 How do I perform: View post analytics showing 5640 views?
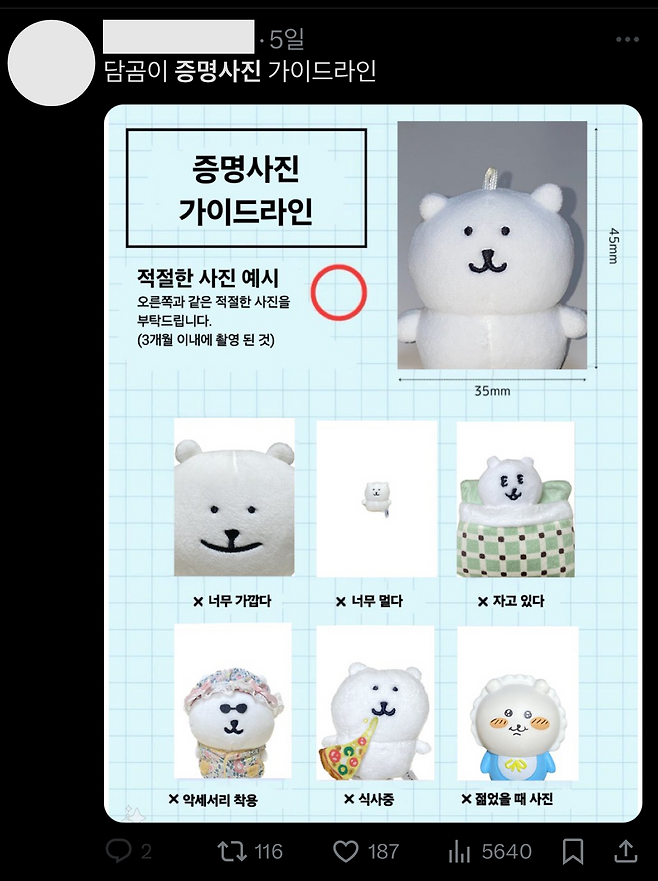[x=462, y=851]
